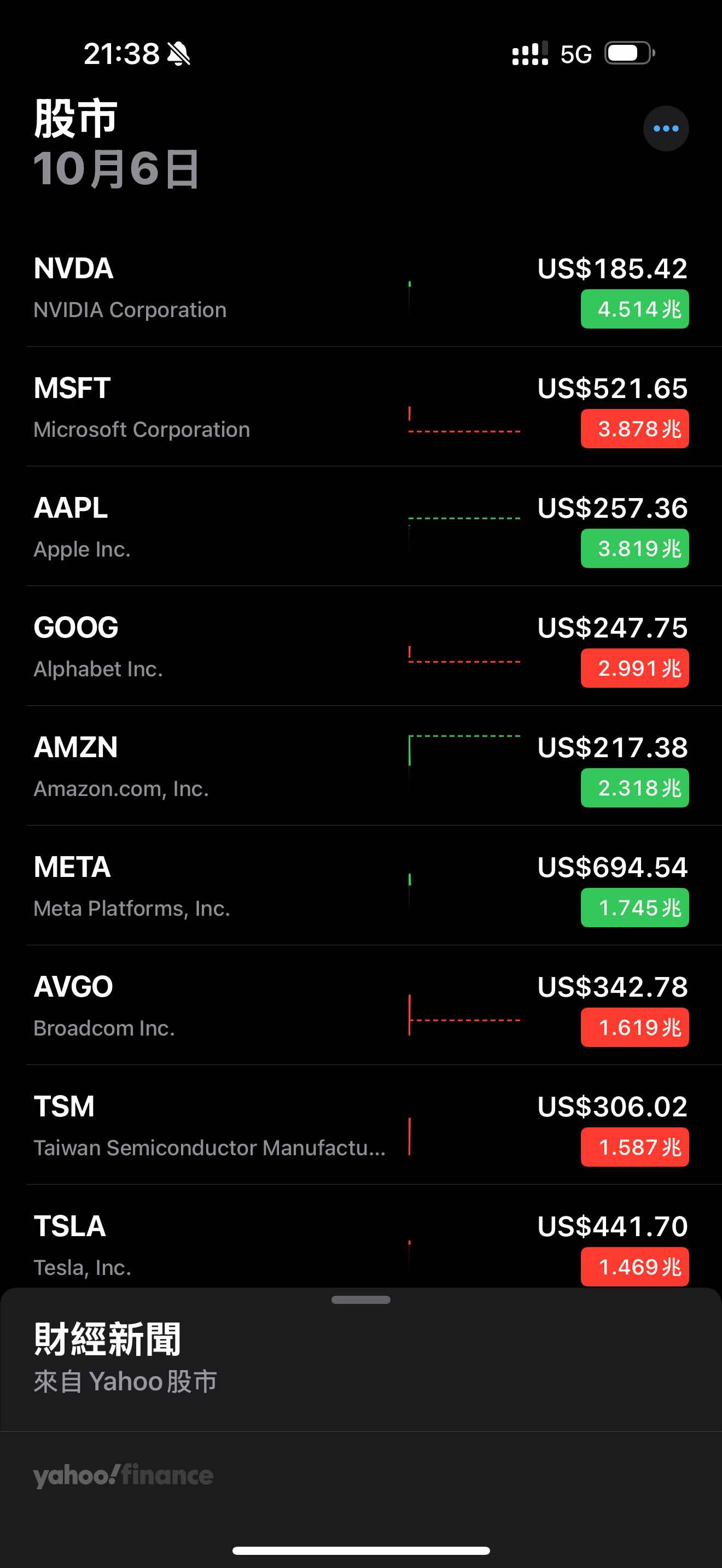722x1568 pixels.
Task: Open the NVDA stock details
Action: 183,288
